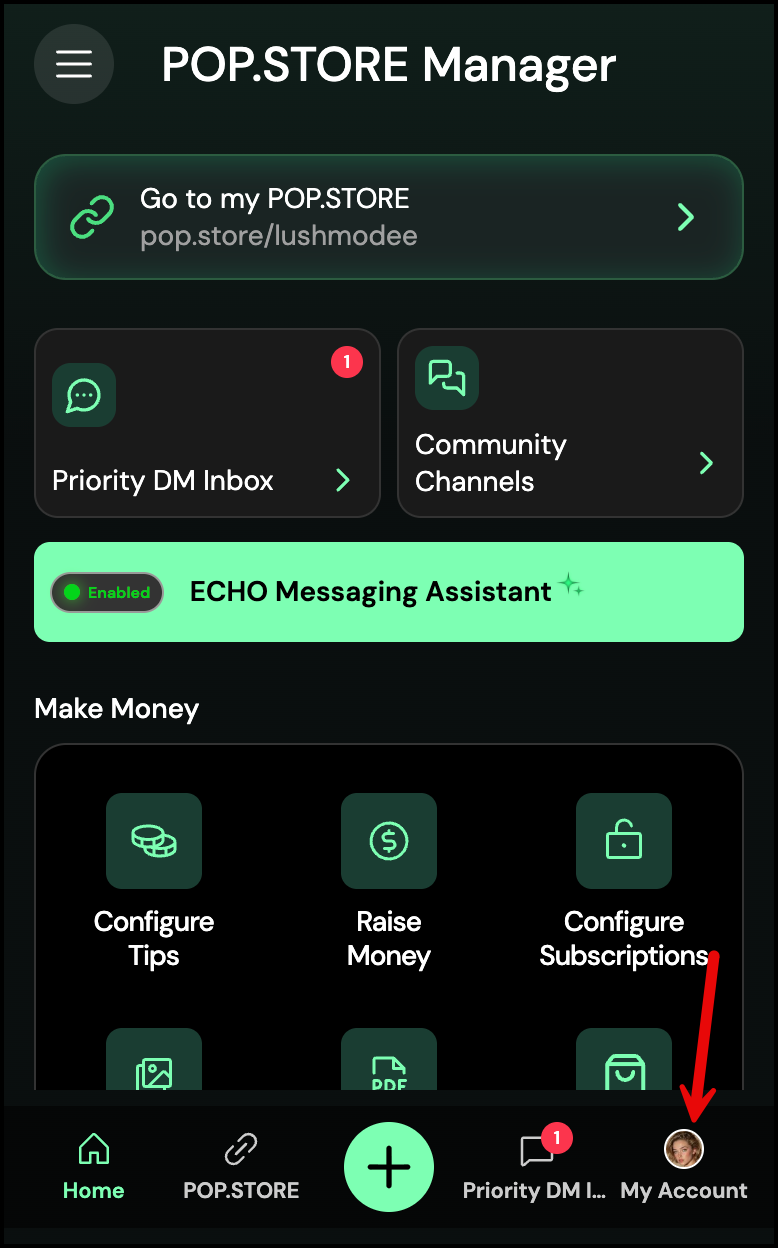Open the Priority DM Inbox card
778x1248 pixels.
pyautogui.click(x=207, y=423)
